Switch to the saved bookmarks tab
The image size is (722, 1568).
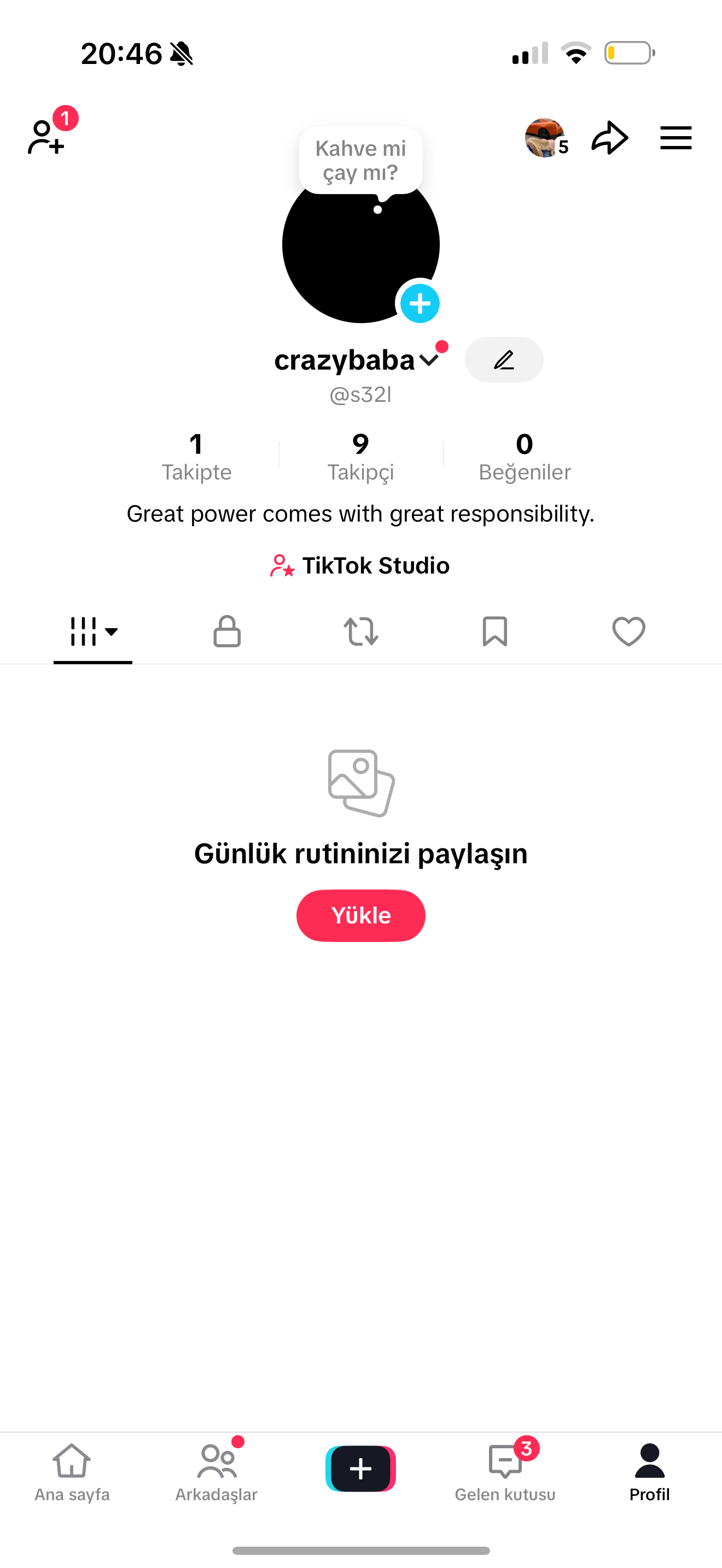[494, 631]
